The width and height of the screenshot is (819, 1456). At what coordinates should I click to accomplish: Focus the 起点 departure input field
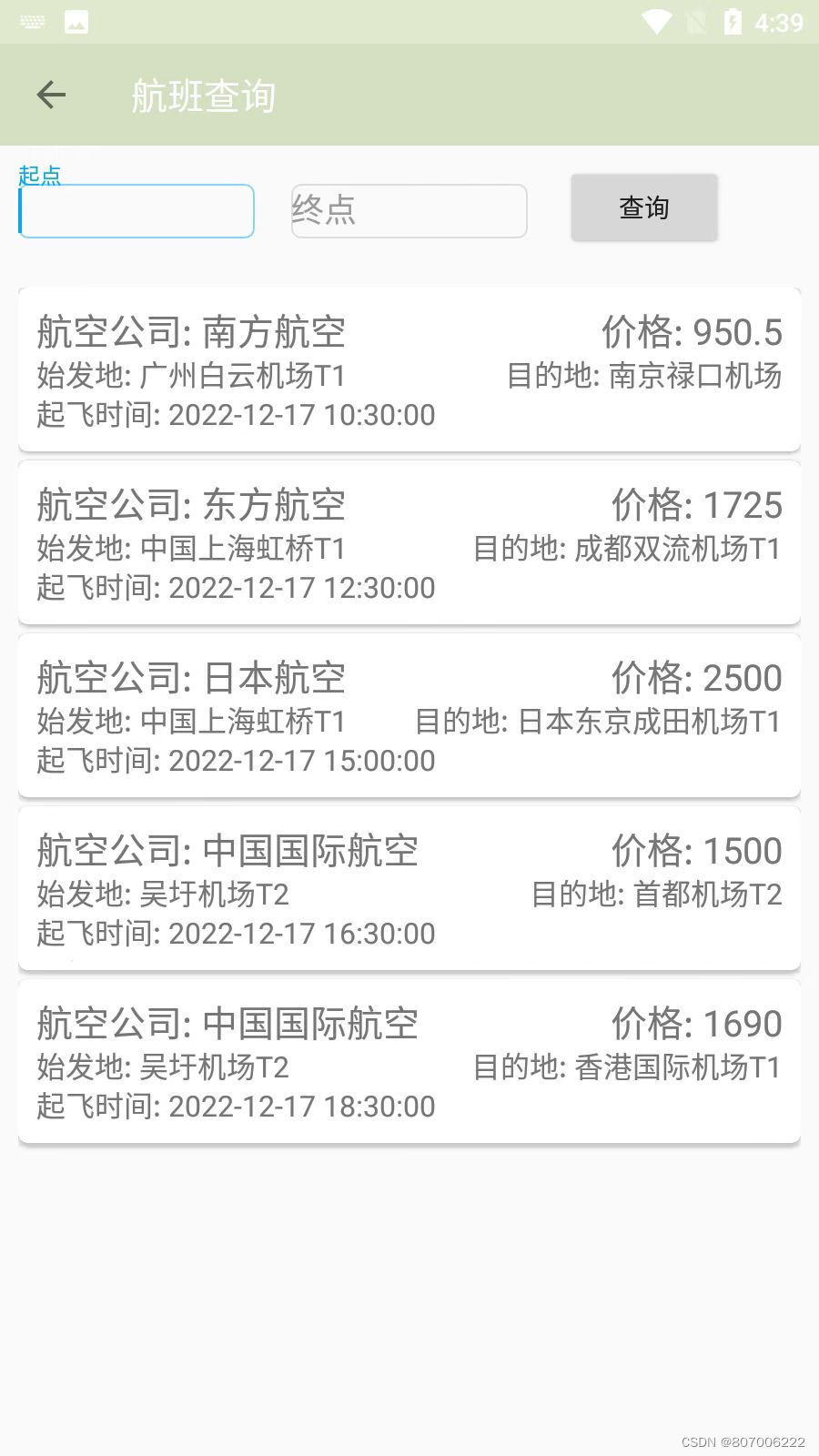(x=136, y=211)
